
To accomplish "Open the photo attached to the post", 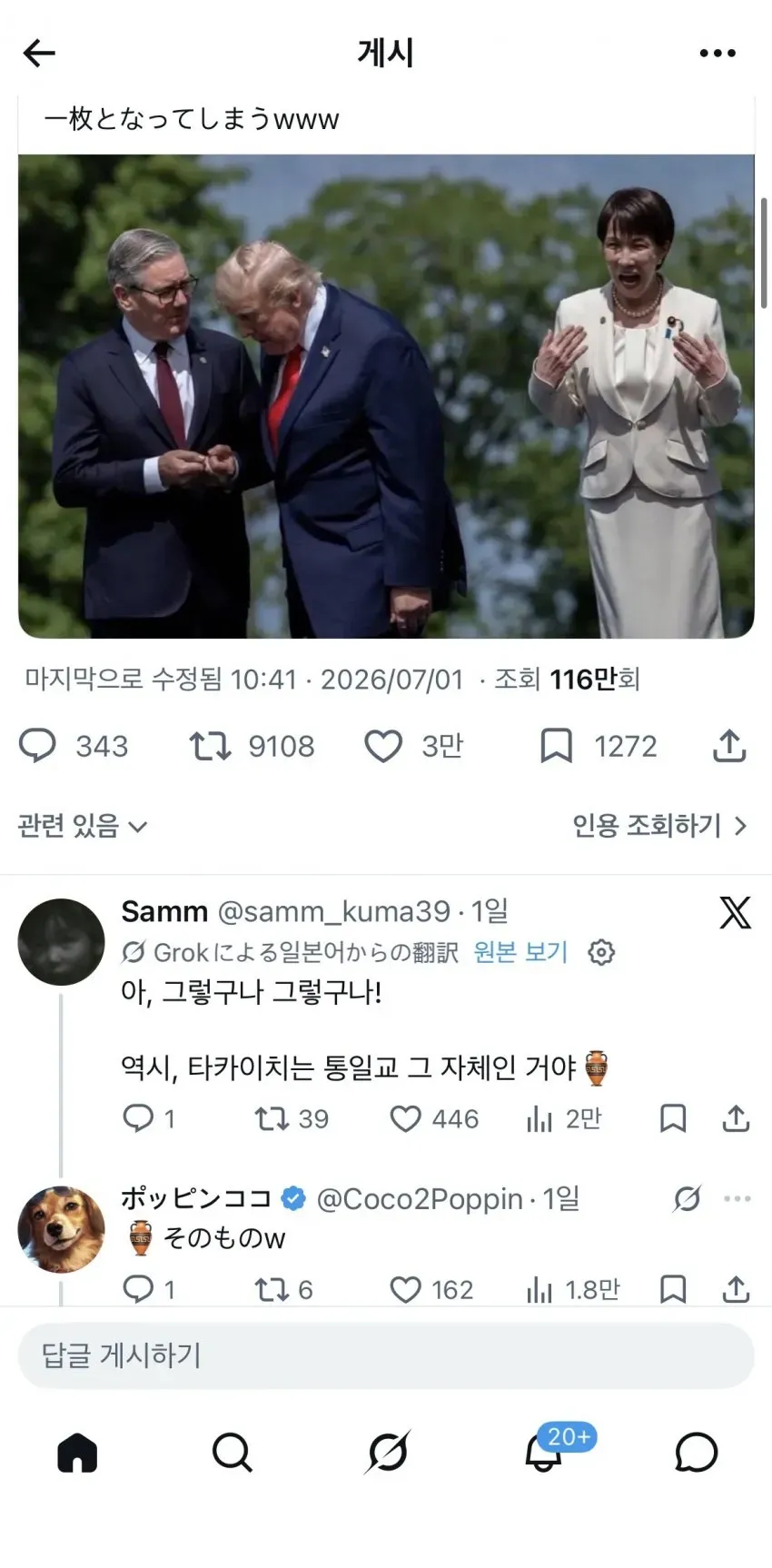I will 386,396.
